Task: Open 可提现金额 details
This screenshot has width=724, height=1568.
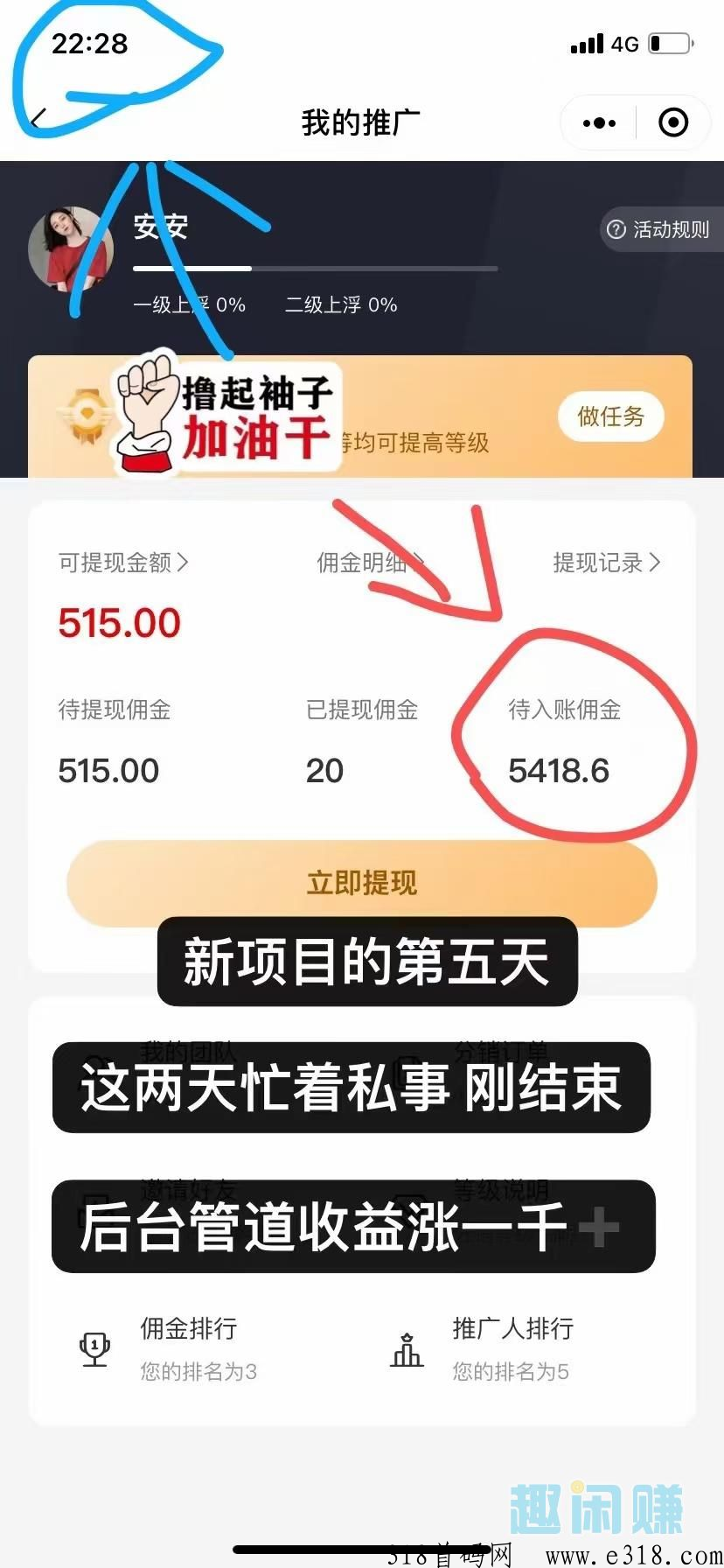Action: click(x=123, y=563)
